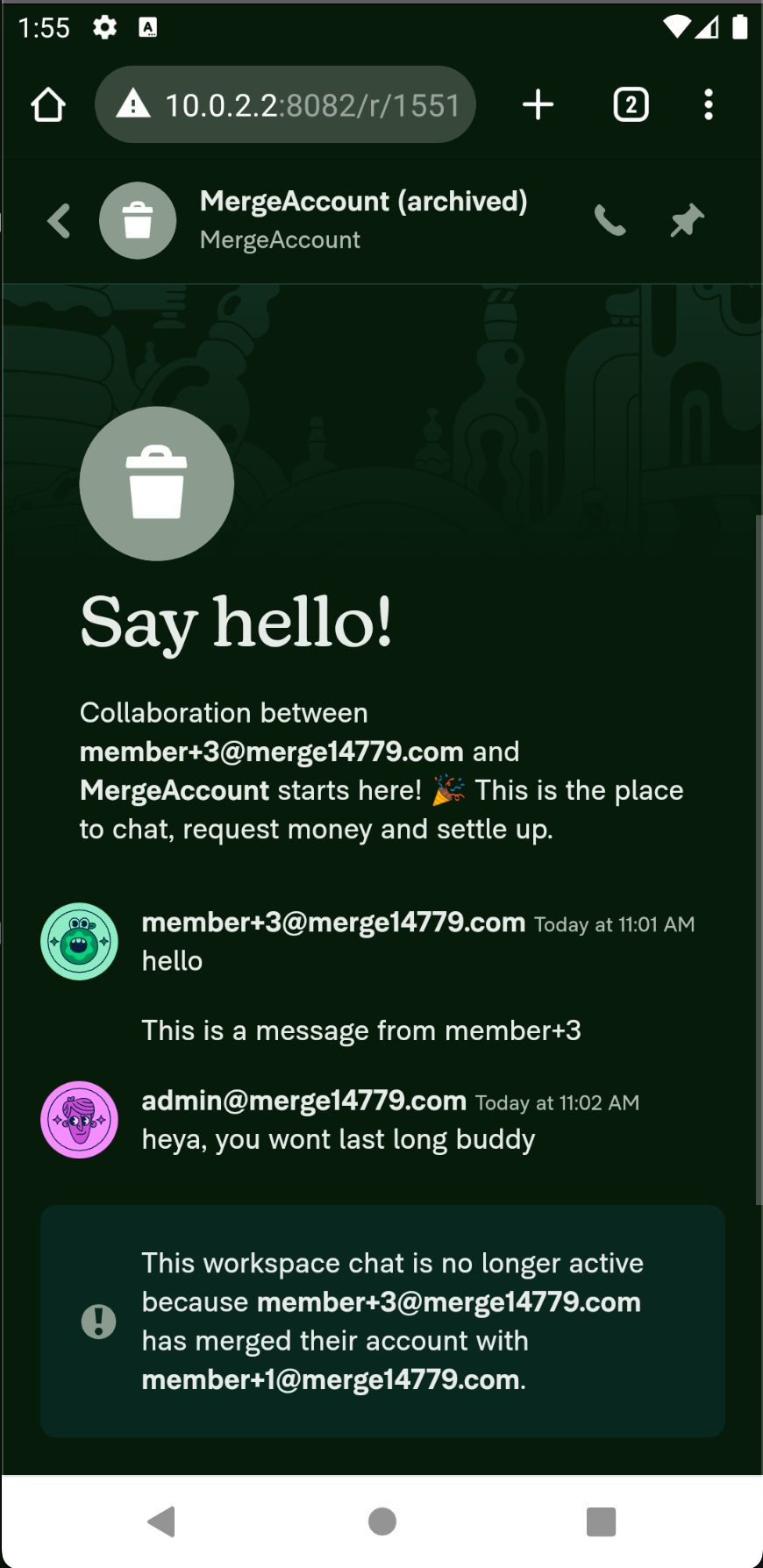
Task: Tap the system back navigation button
Action: [161, 1522]
